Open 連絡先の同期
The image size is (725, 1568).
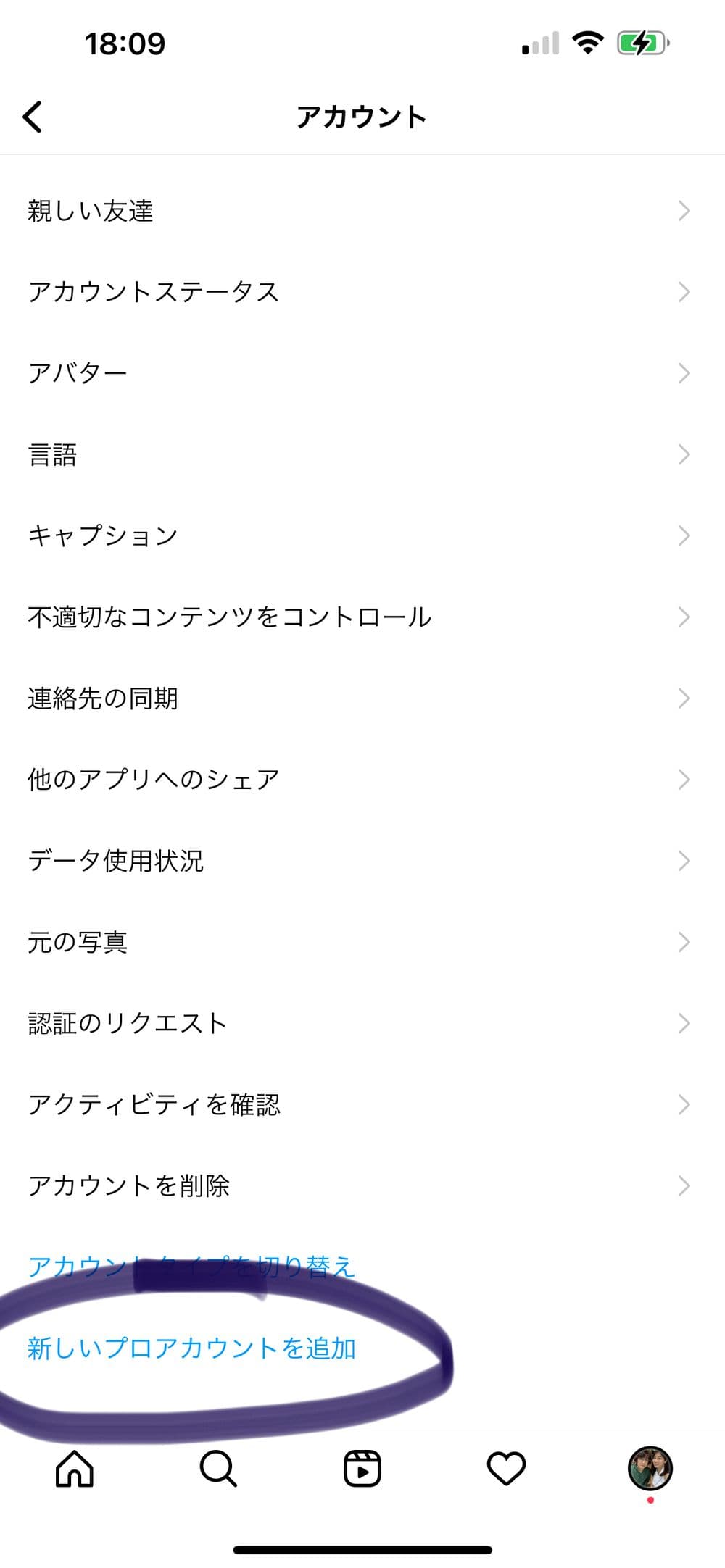pos(103,698)
